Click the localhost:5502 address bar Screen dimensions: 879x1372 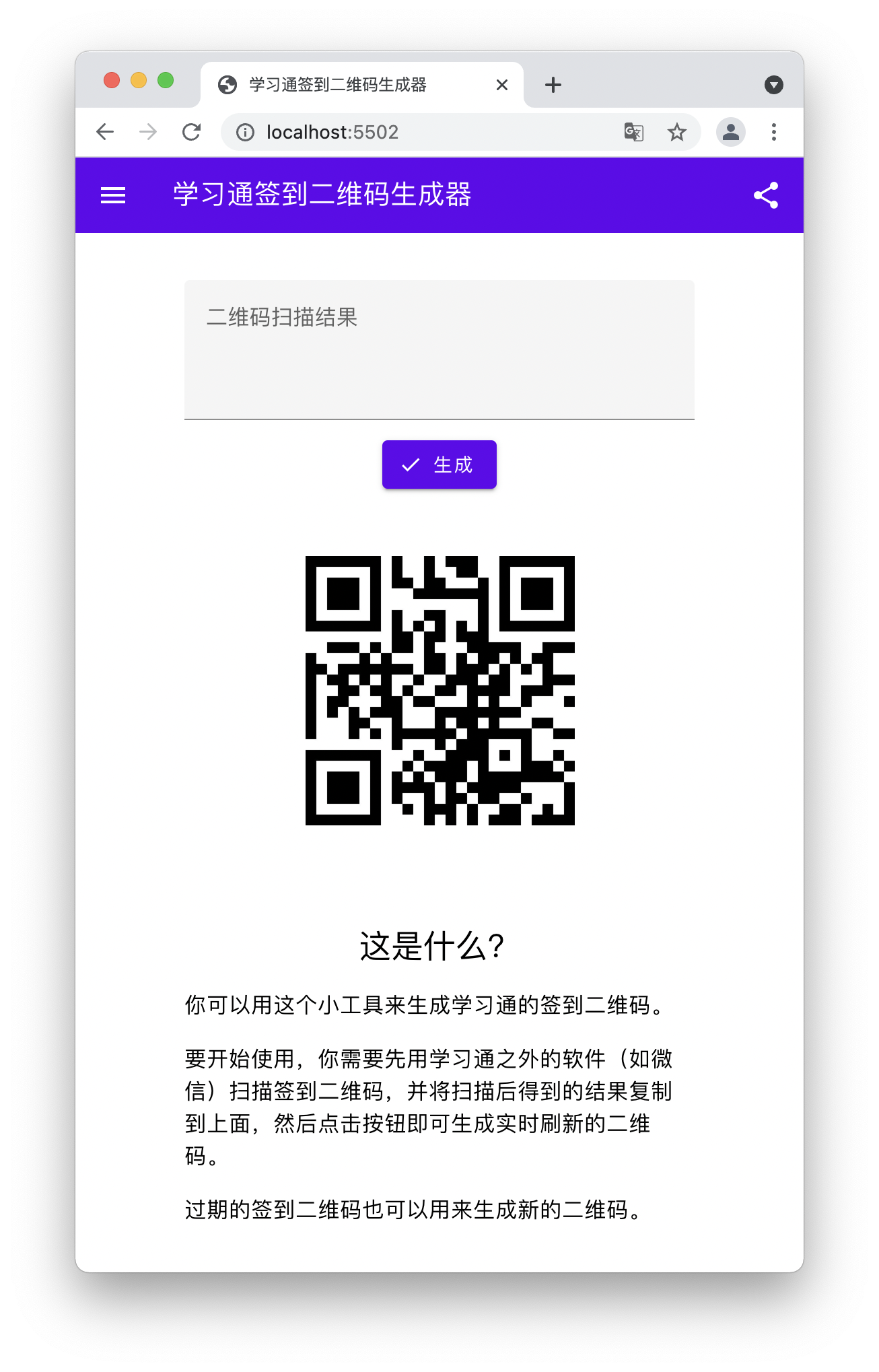[x=332, y=132]
